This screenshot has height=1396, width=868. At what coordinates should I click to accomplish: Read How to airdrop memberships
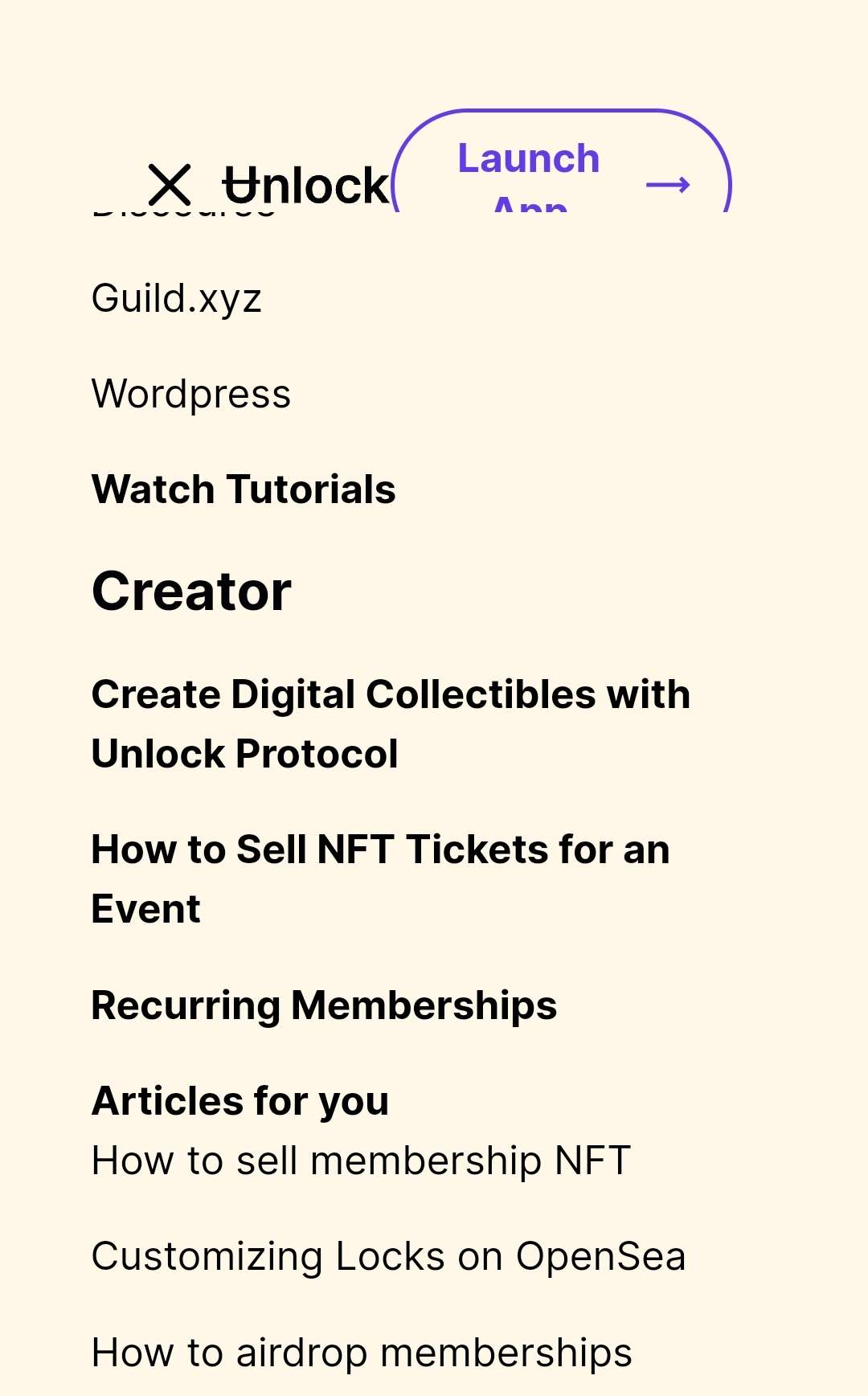tap(362, 1353)
